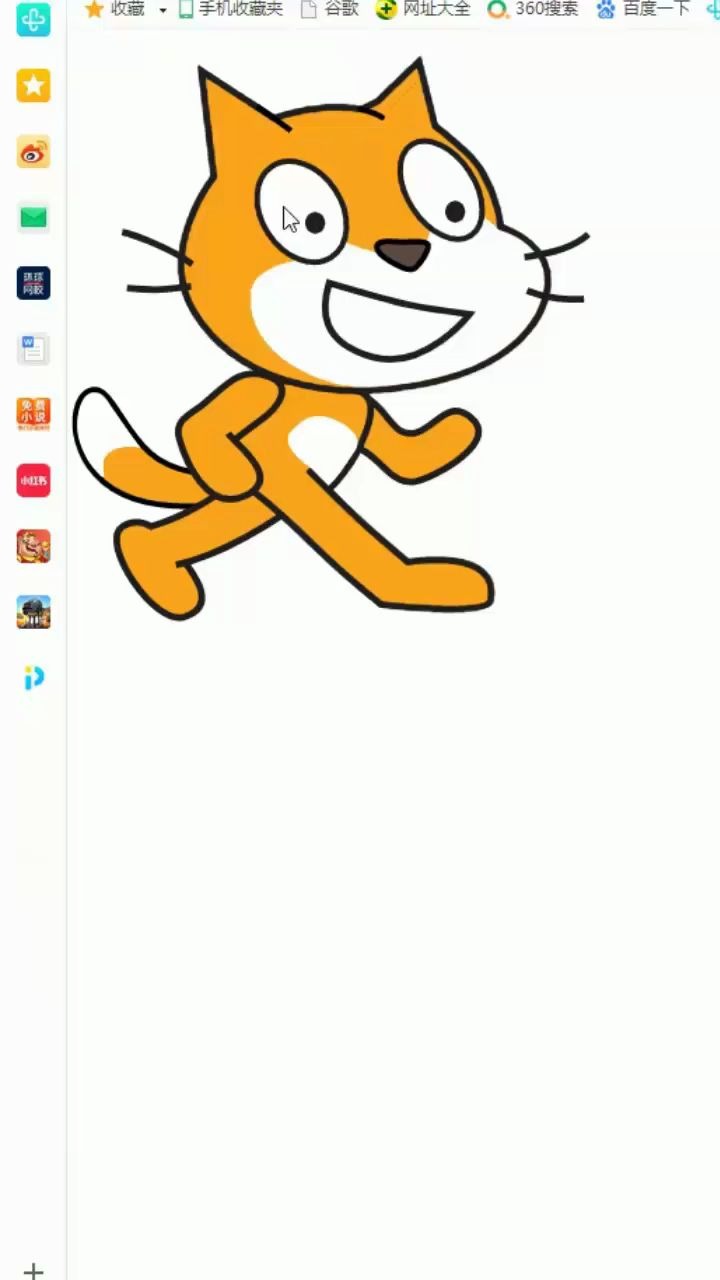Open the 环球网校 sidebar app
This screenshot has width=720, height=1280.
33,283
